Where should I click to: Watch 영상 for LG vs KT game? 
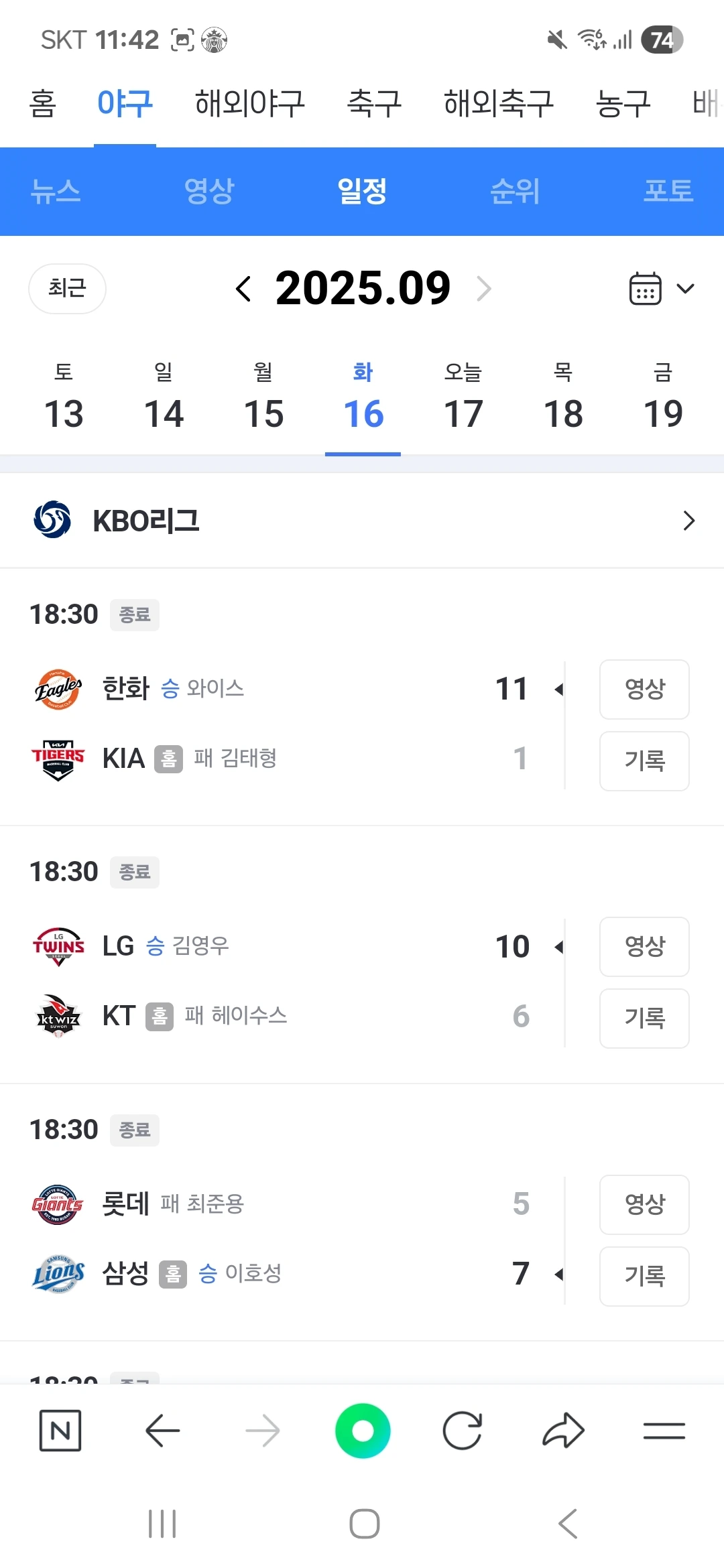tap(644, 947)
